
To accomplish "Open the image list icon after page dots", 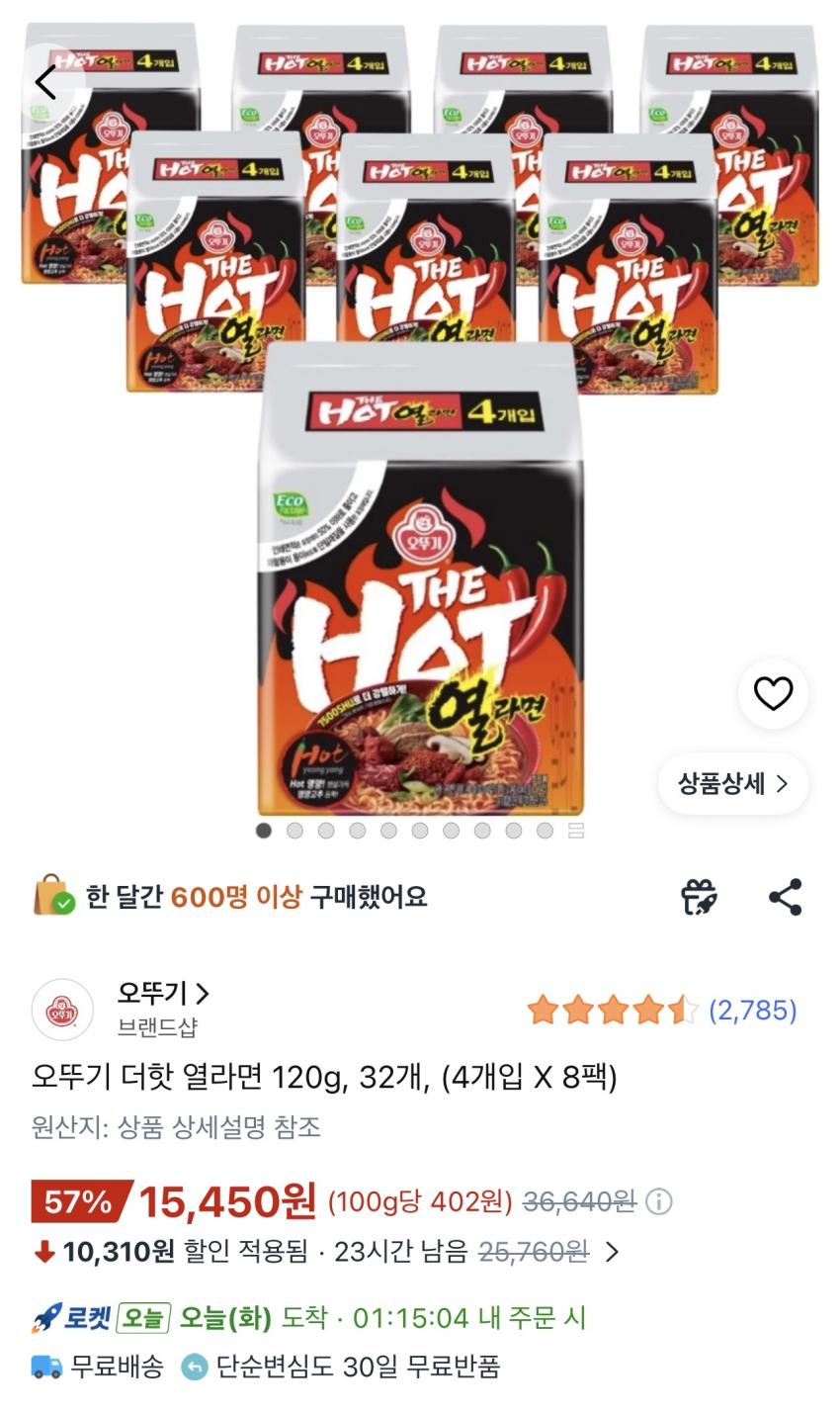I will [576, 831].
